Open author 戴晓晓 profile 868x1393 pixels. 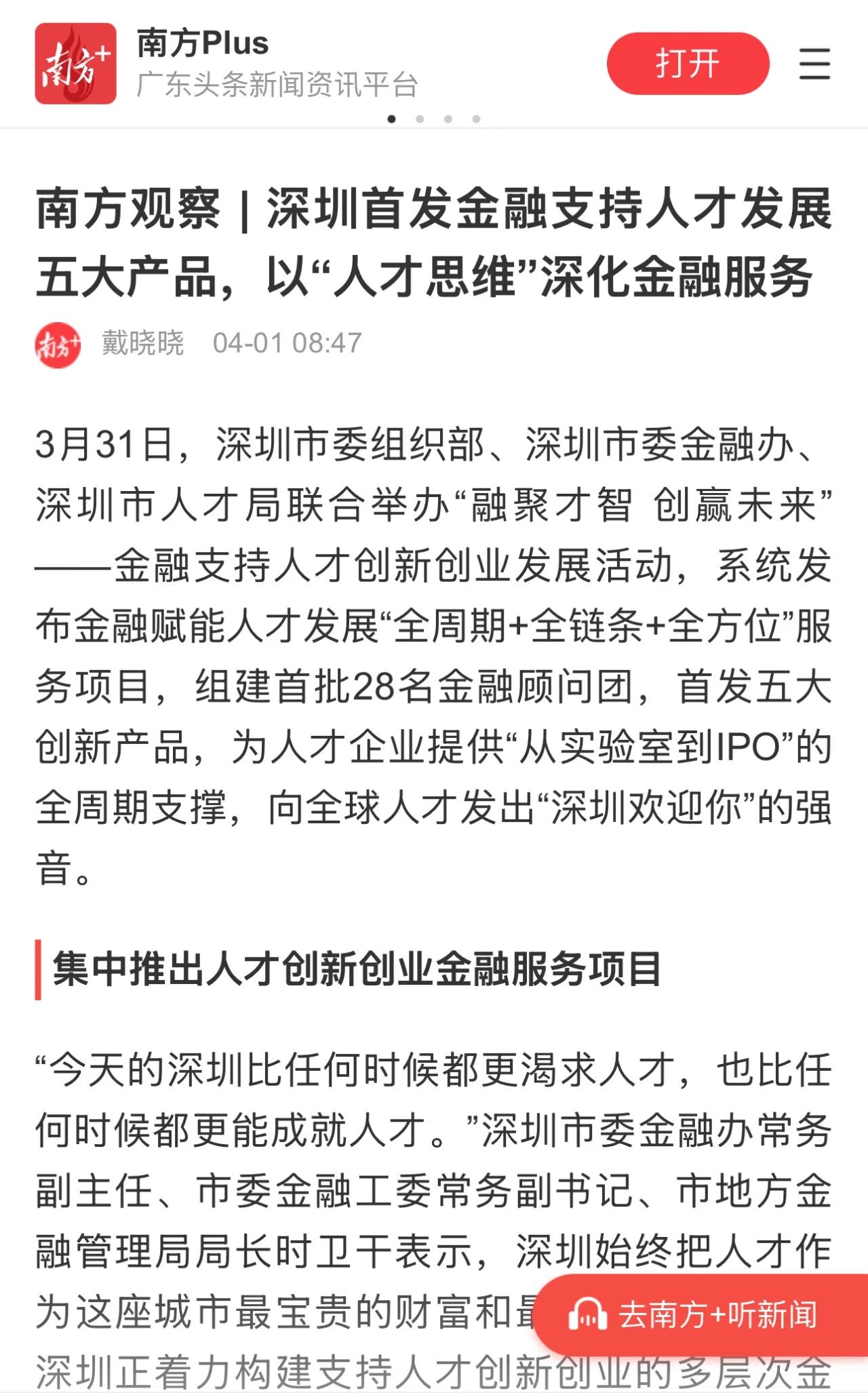142,343
